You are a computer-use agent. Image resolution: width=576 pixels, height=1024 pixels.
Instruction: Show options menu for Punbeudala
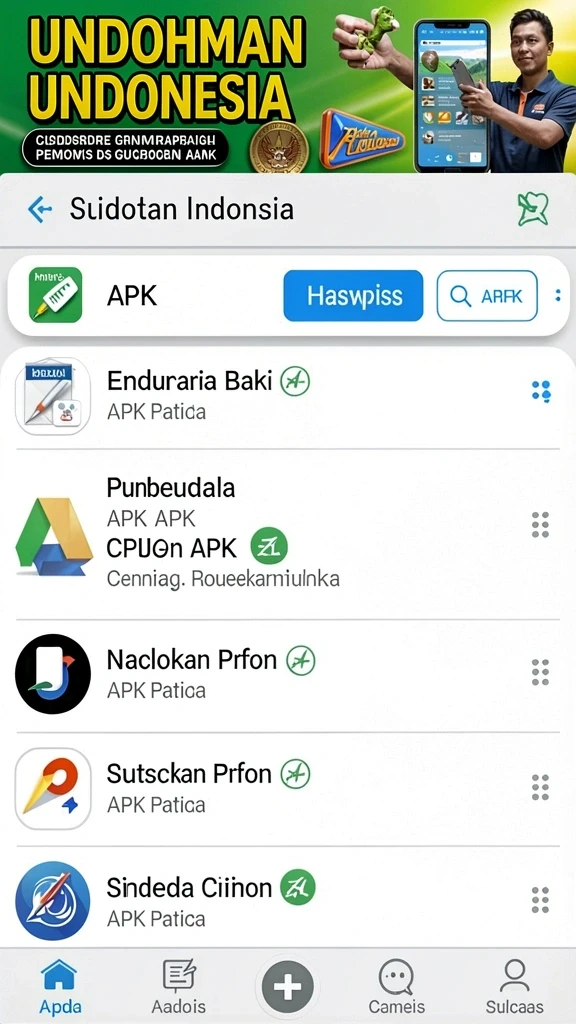(x=540, y=524)
